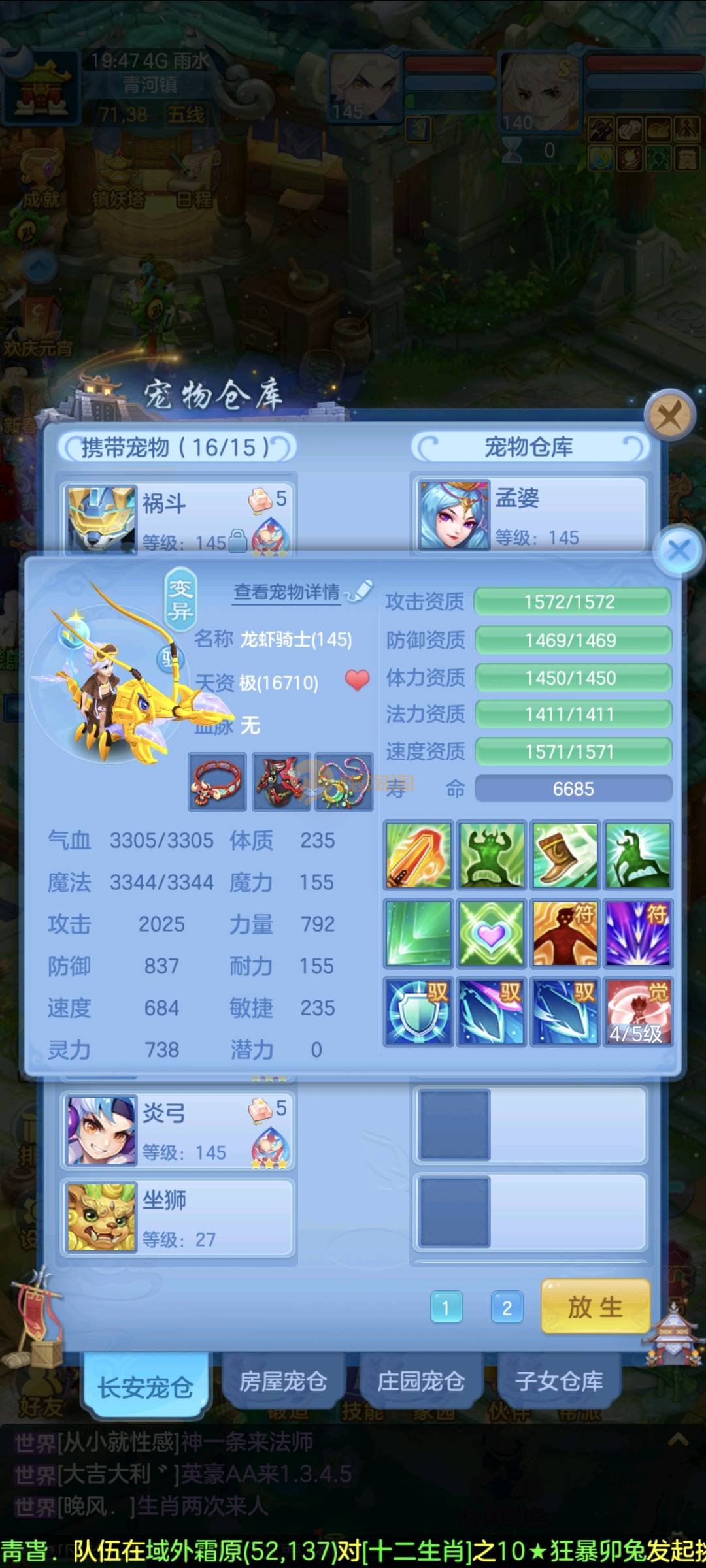706x1568 pixels.
Task: Inspect the red bracelet pet equipment
Action: tap(218, 782)
